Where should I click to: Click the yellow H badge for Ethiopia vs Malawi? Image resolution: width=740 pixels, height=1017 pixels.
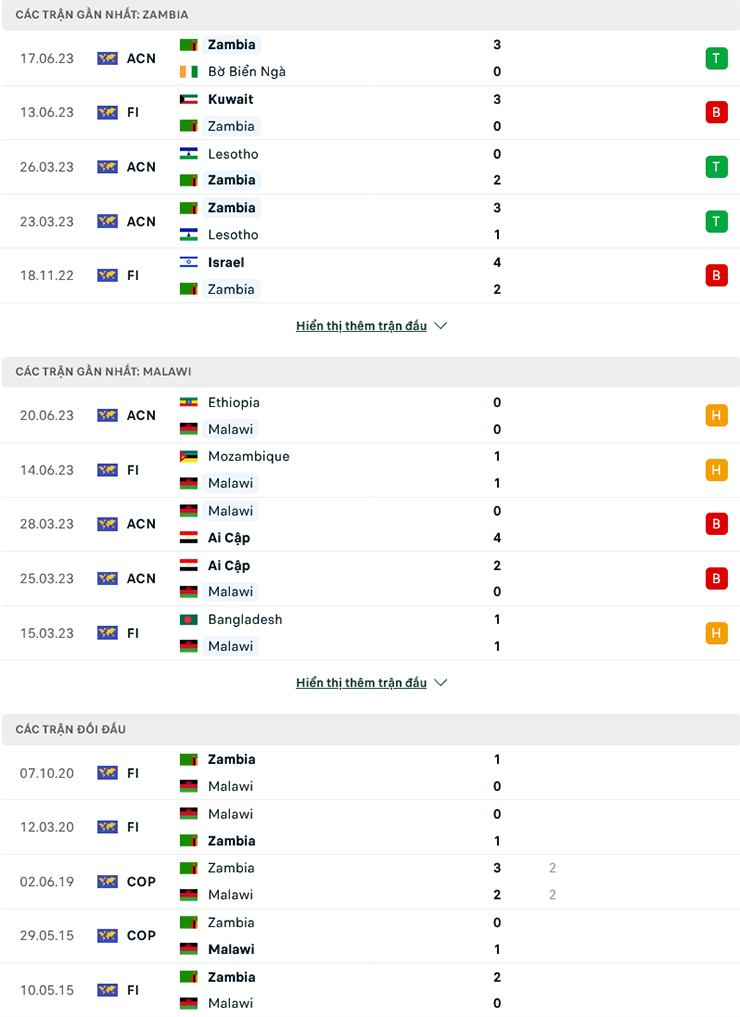tap(716, 415)
